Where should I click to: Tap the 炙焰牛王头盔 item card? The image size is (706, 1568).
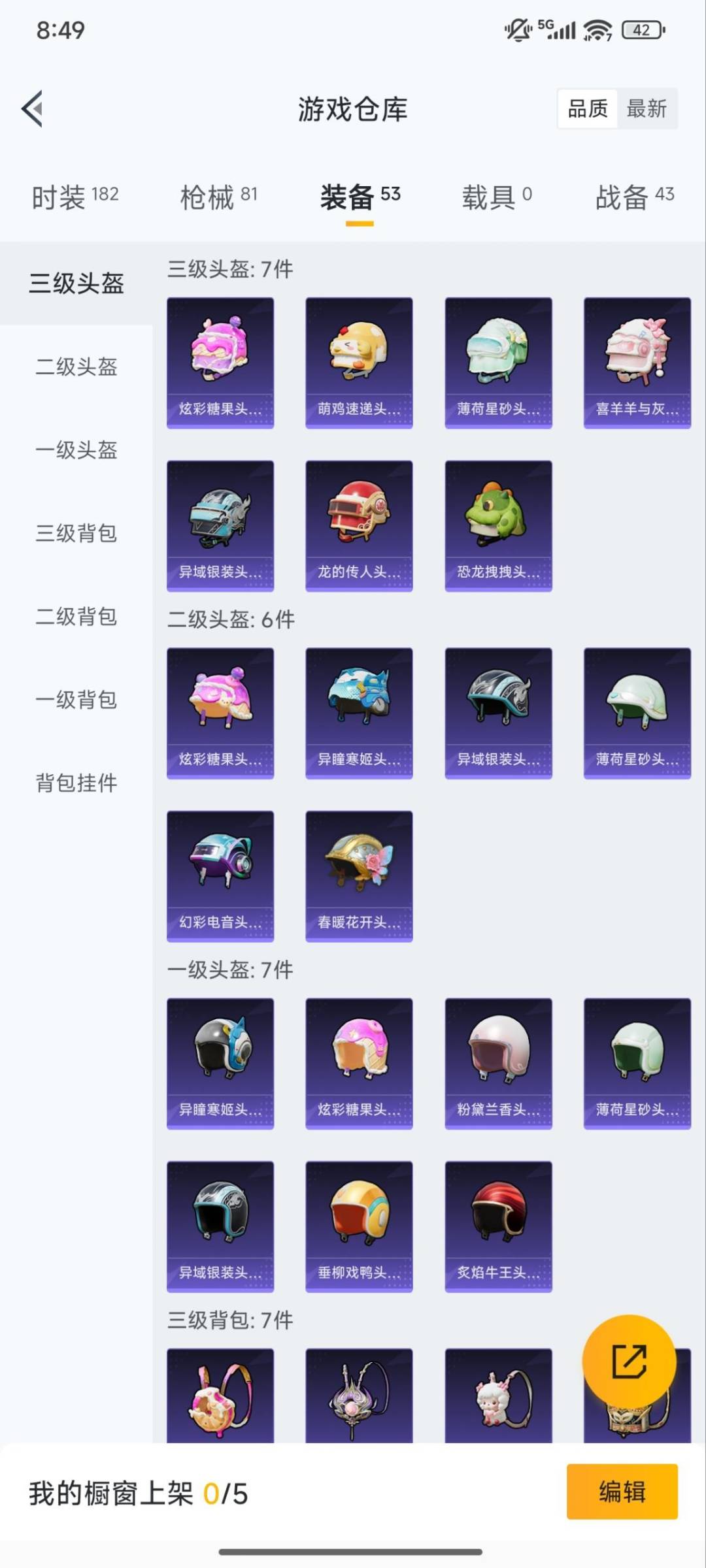pos(498,1225)
